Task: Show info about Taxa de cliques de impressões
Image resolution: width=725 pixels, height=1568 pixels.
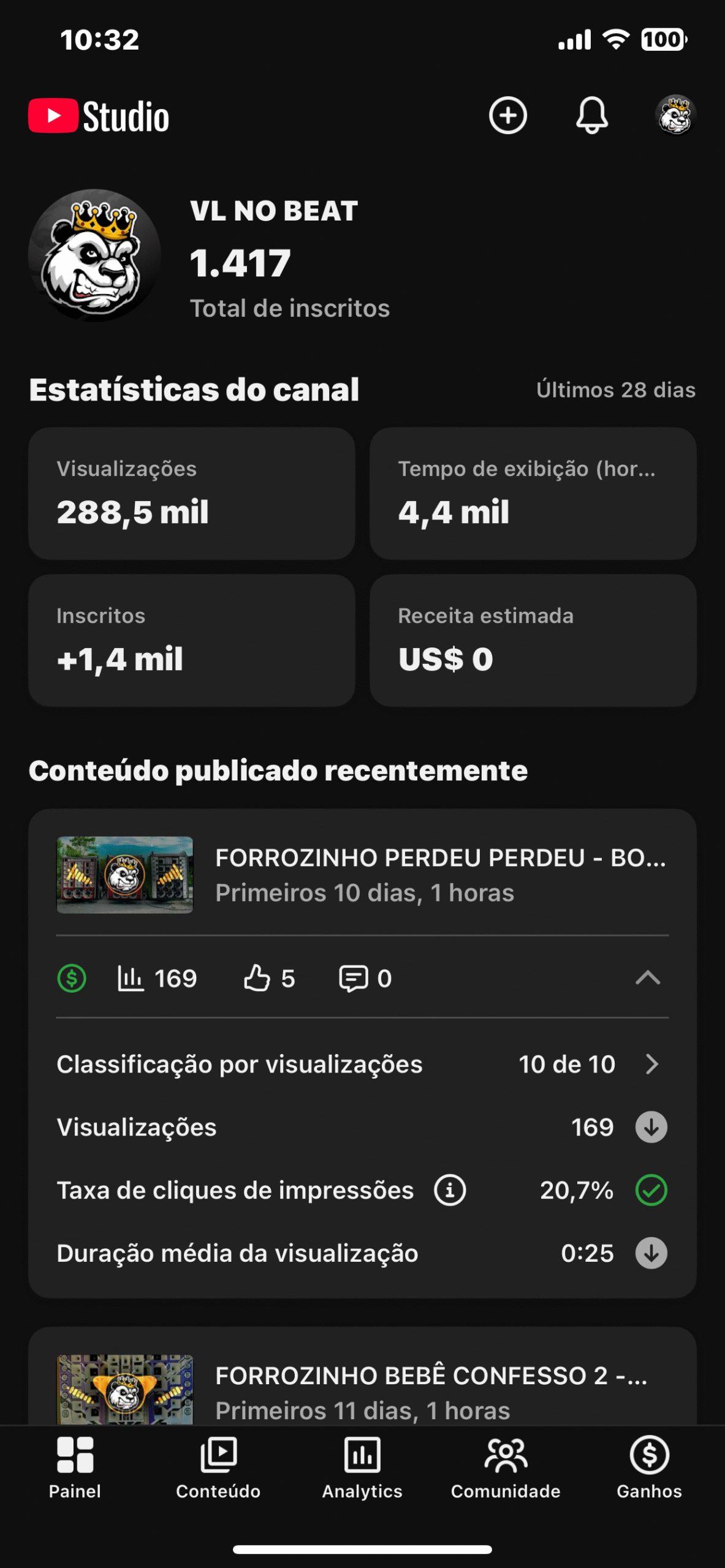Action: 450,1190
